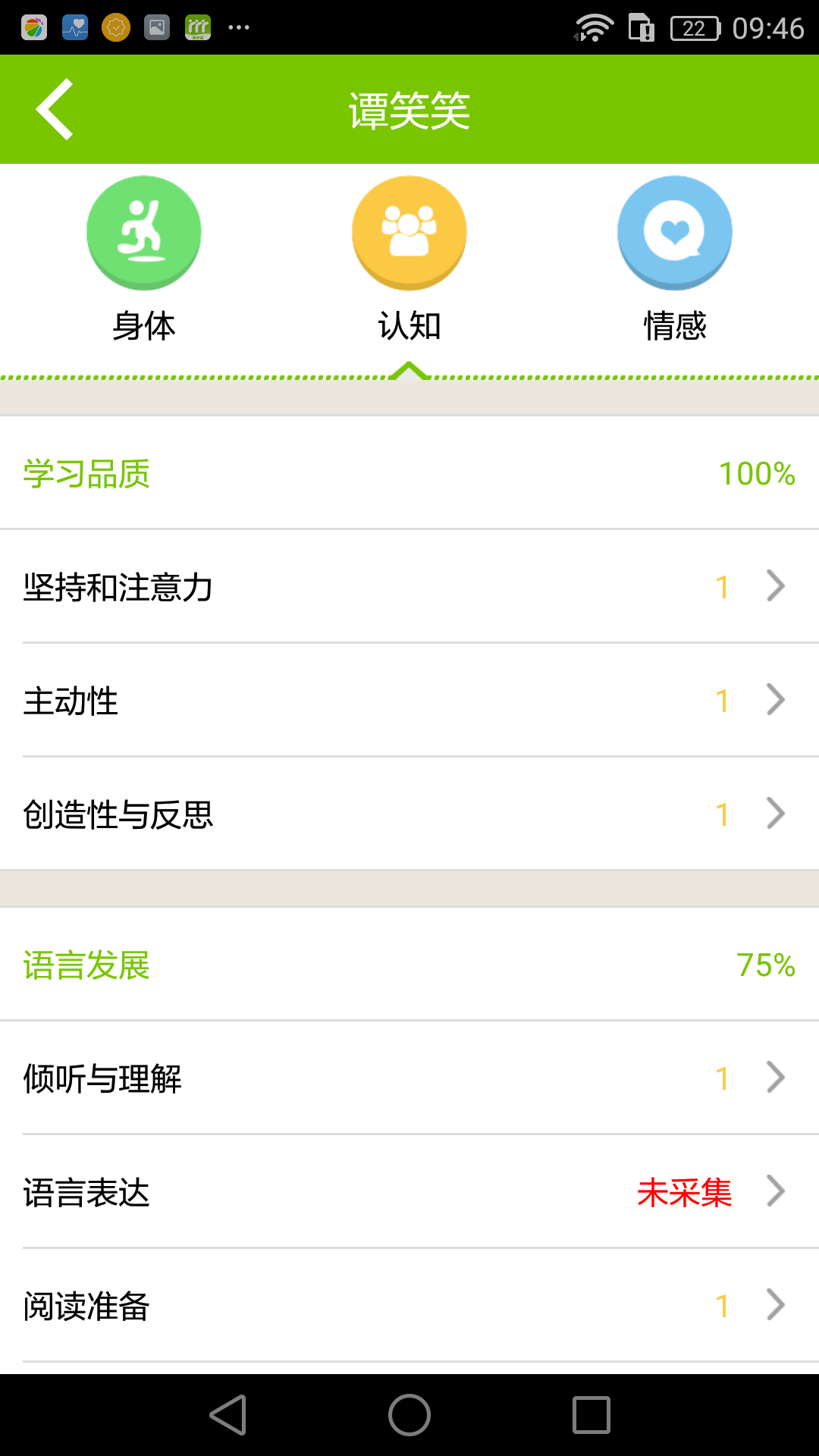Select the 认知 tab

409,259
